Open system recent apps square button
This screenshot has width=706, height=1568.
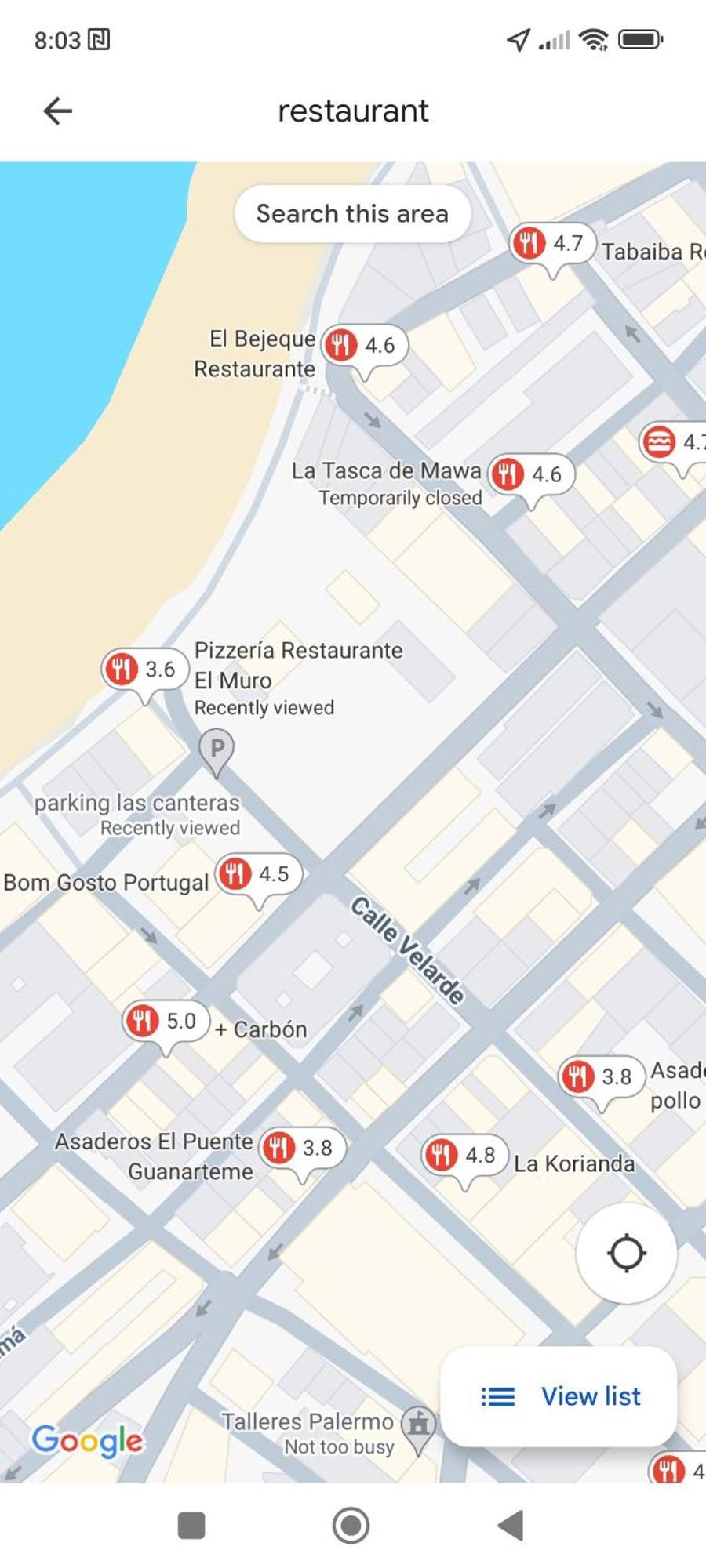click(x=191, y=1526)
